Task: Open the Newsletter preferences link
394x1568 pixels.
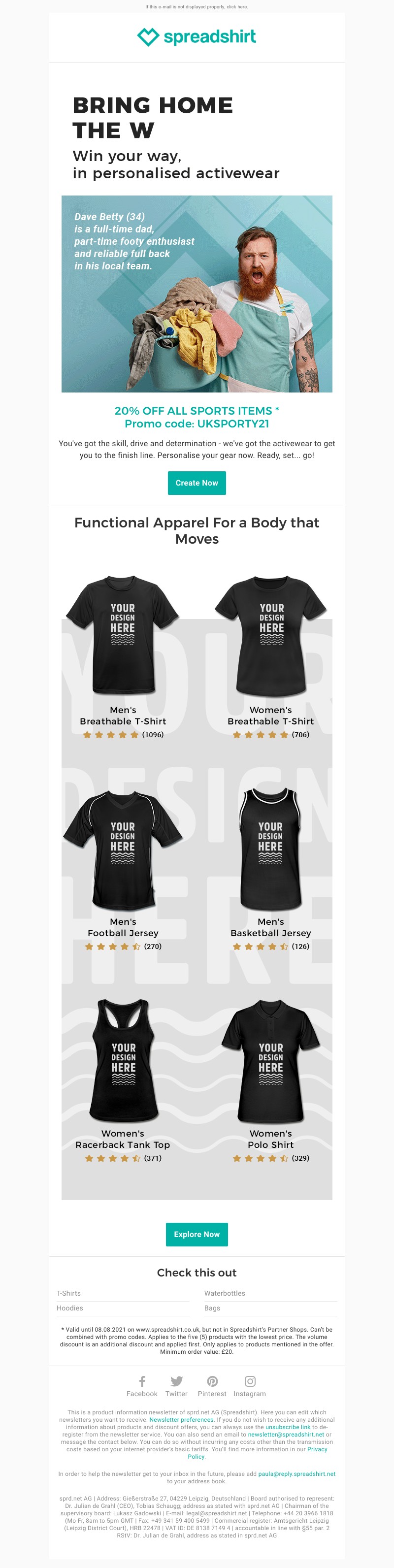Action: 181,1419
